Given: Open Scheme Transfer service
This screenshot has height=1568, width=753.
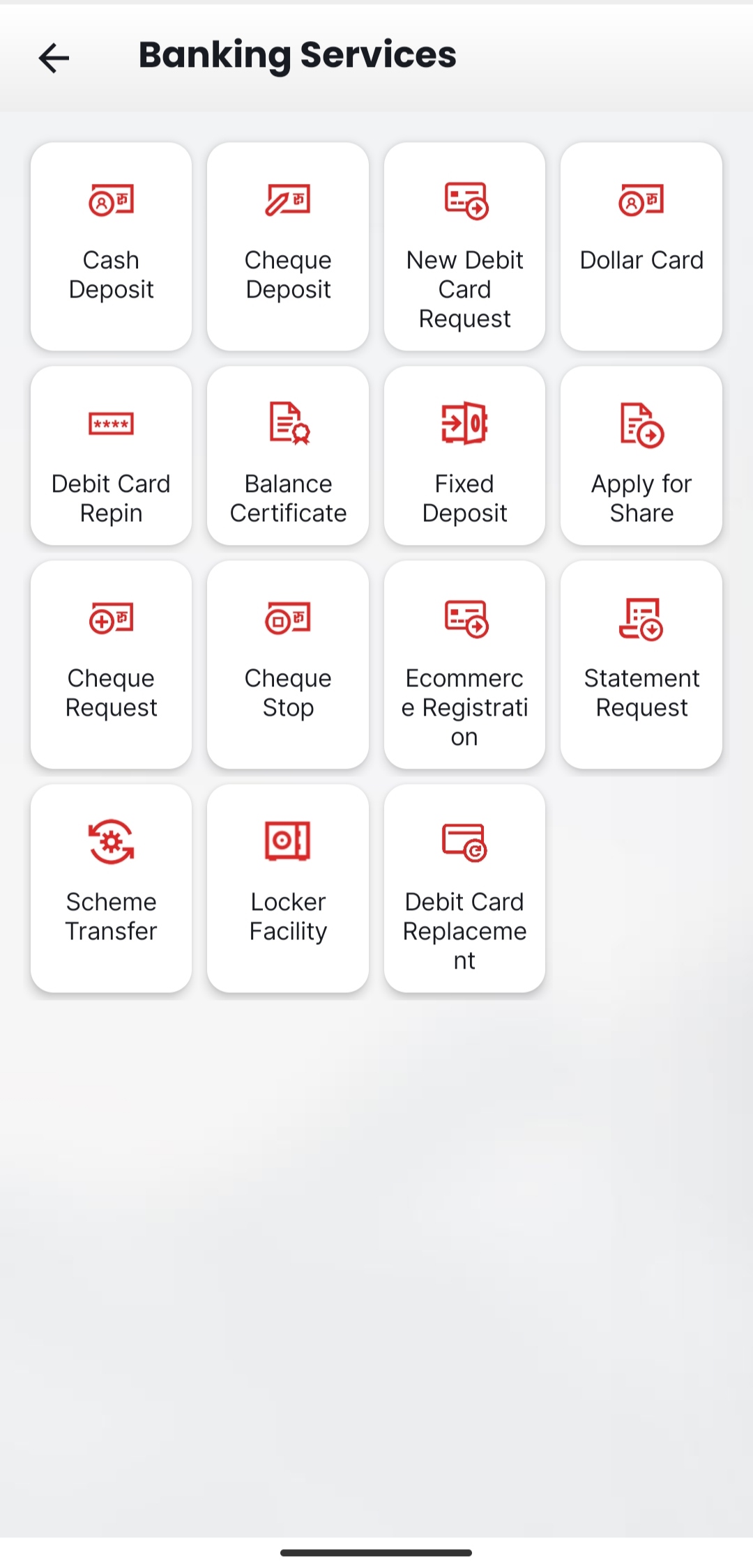Looking at the screenshot, I should pos(111,888).
